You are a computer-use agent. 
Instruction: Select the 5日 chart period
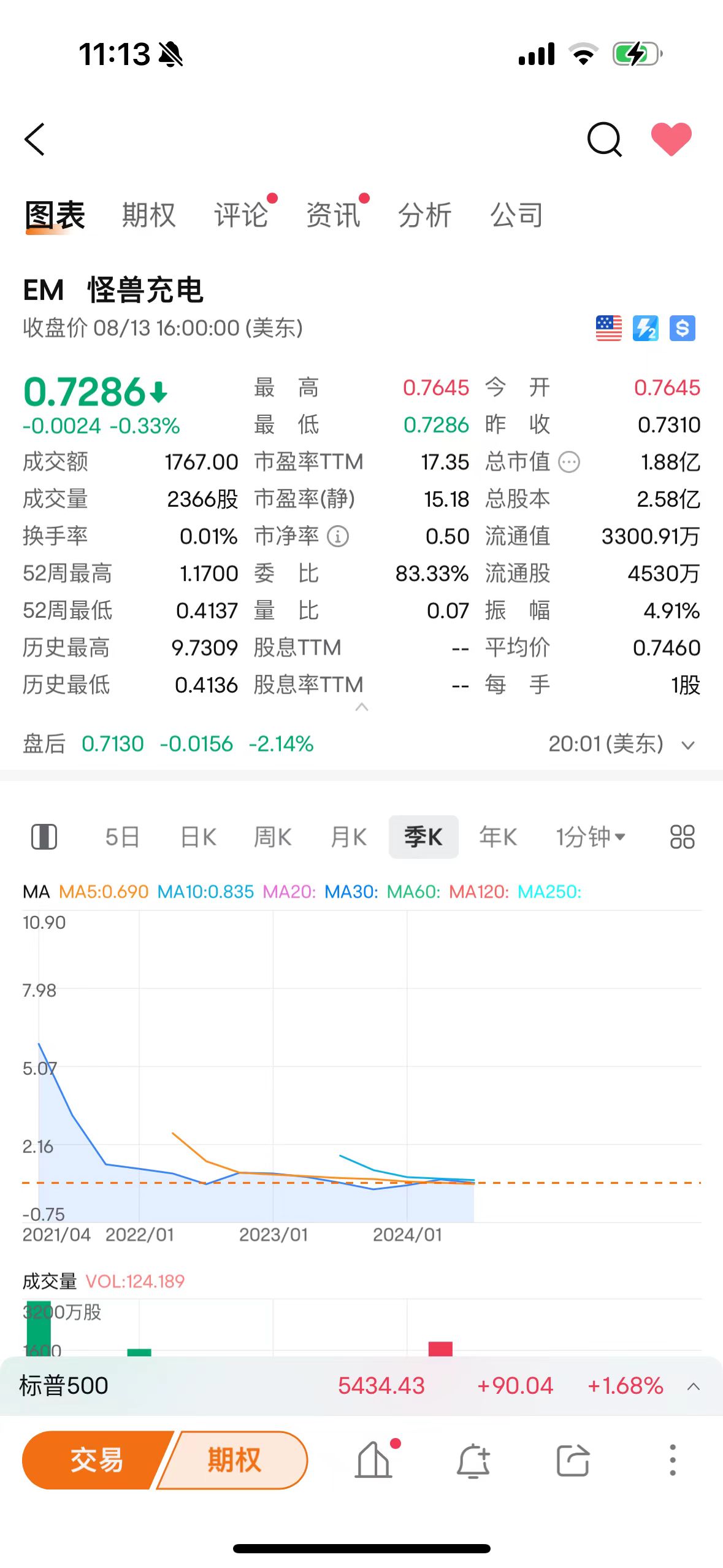tap(122, 837)
